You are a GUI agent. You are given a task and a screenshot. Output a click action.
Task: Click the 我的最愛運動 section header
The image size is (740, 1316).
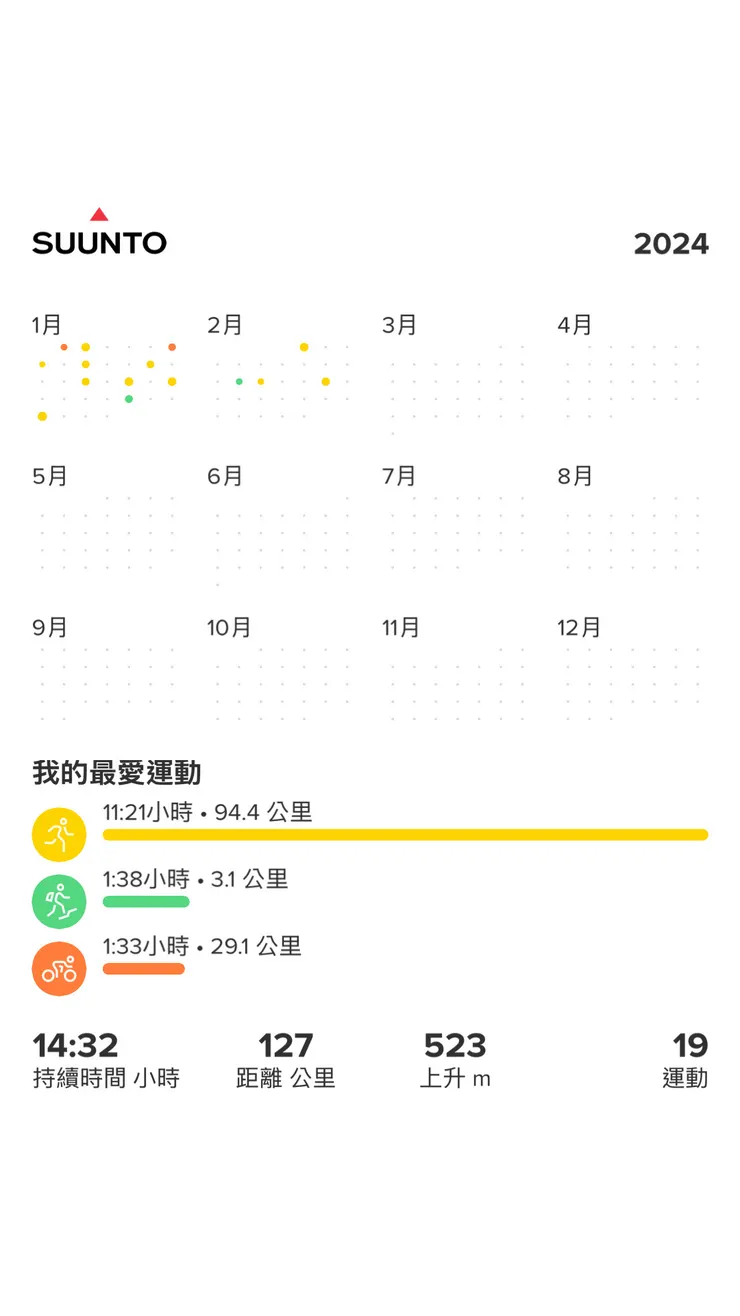tap(117, 773)
